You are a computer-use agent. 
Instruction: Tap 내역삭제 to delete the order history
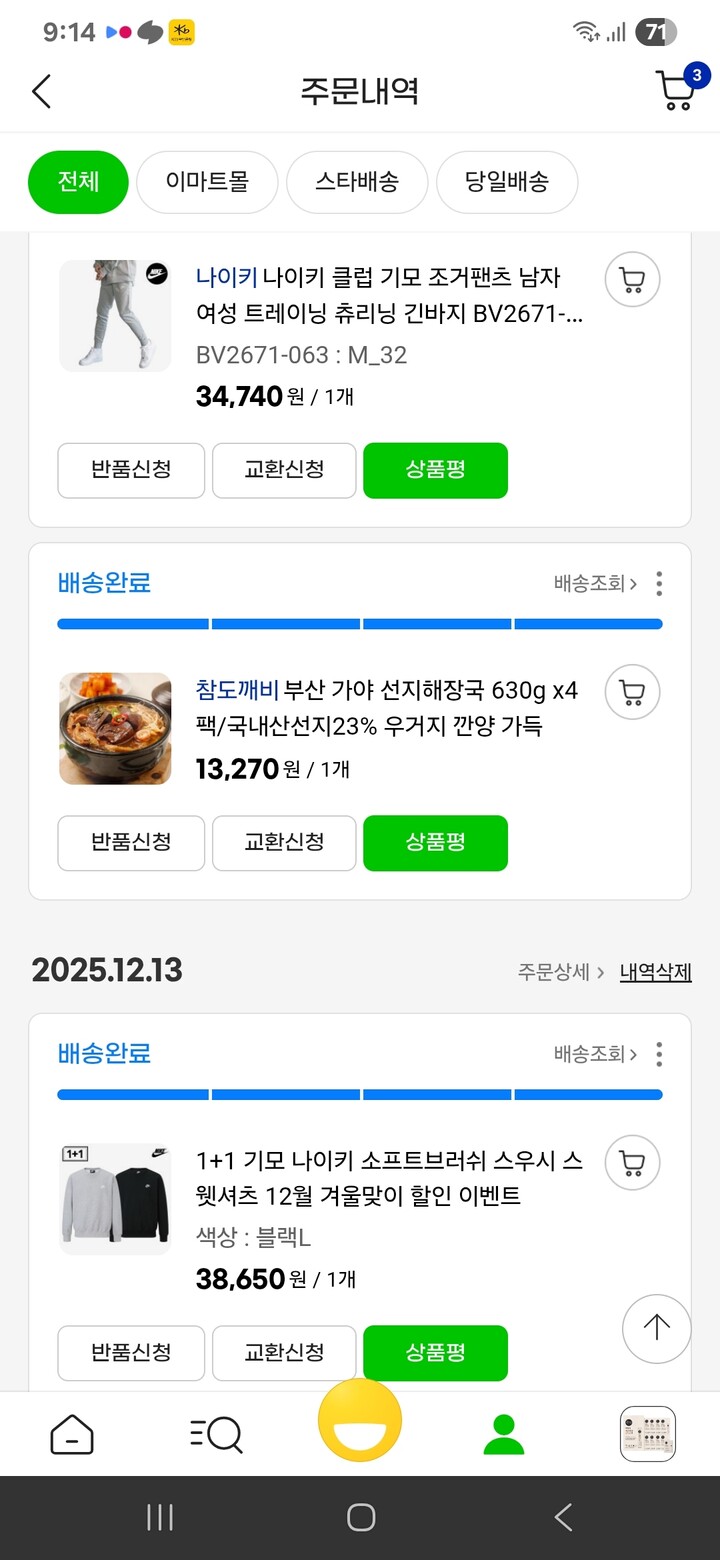[655, 970]
